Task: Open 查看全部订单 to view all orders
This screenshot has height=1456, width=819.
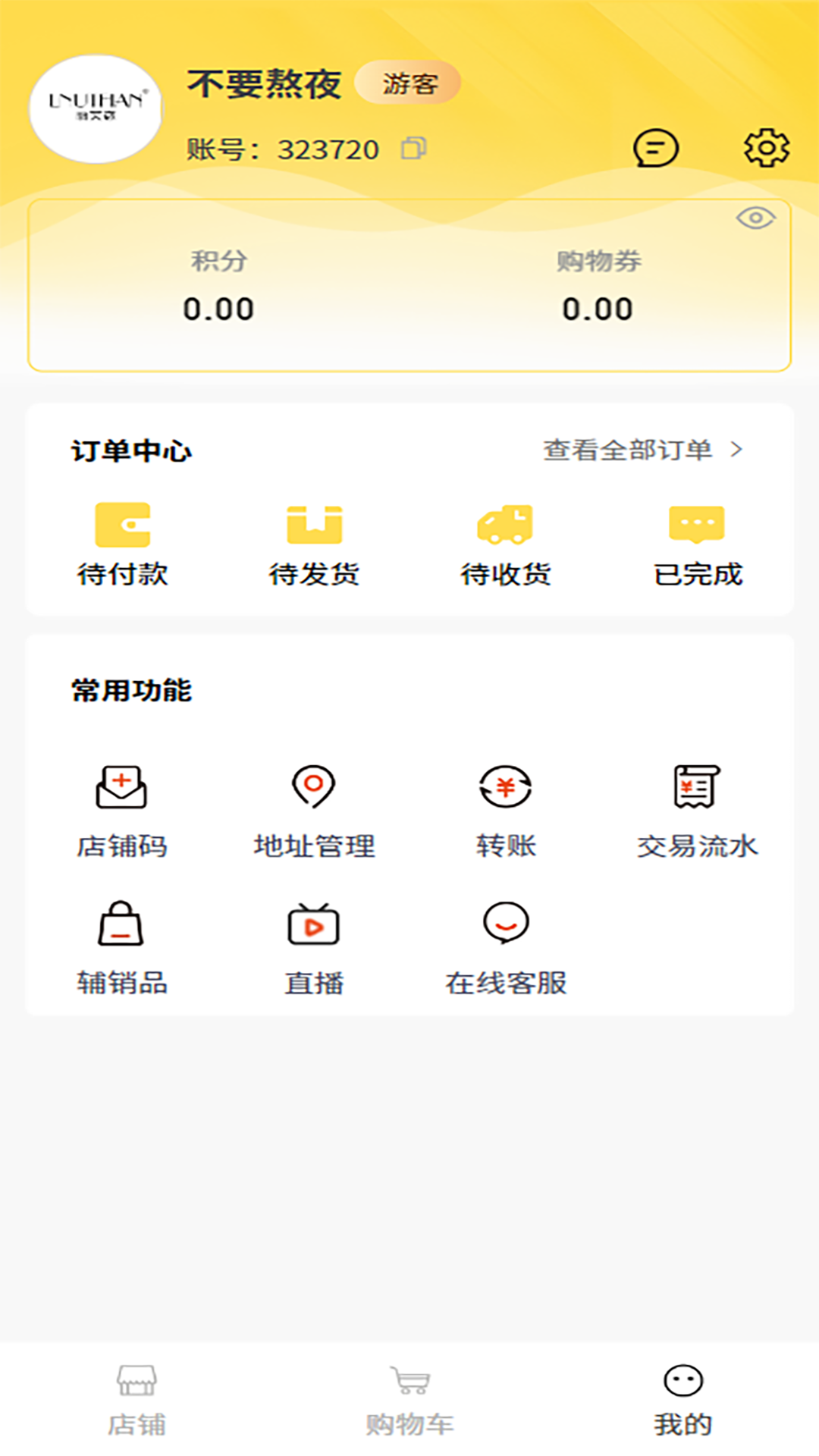Action: (x=626, y=449)
